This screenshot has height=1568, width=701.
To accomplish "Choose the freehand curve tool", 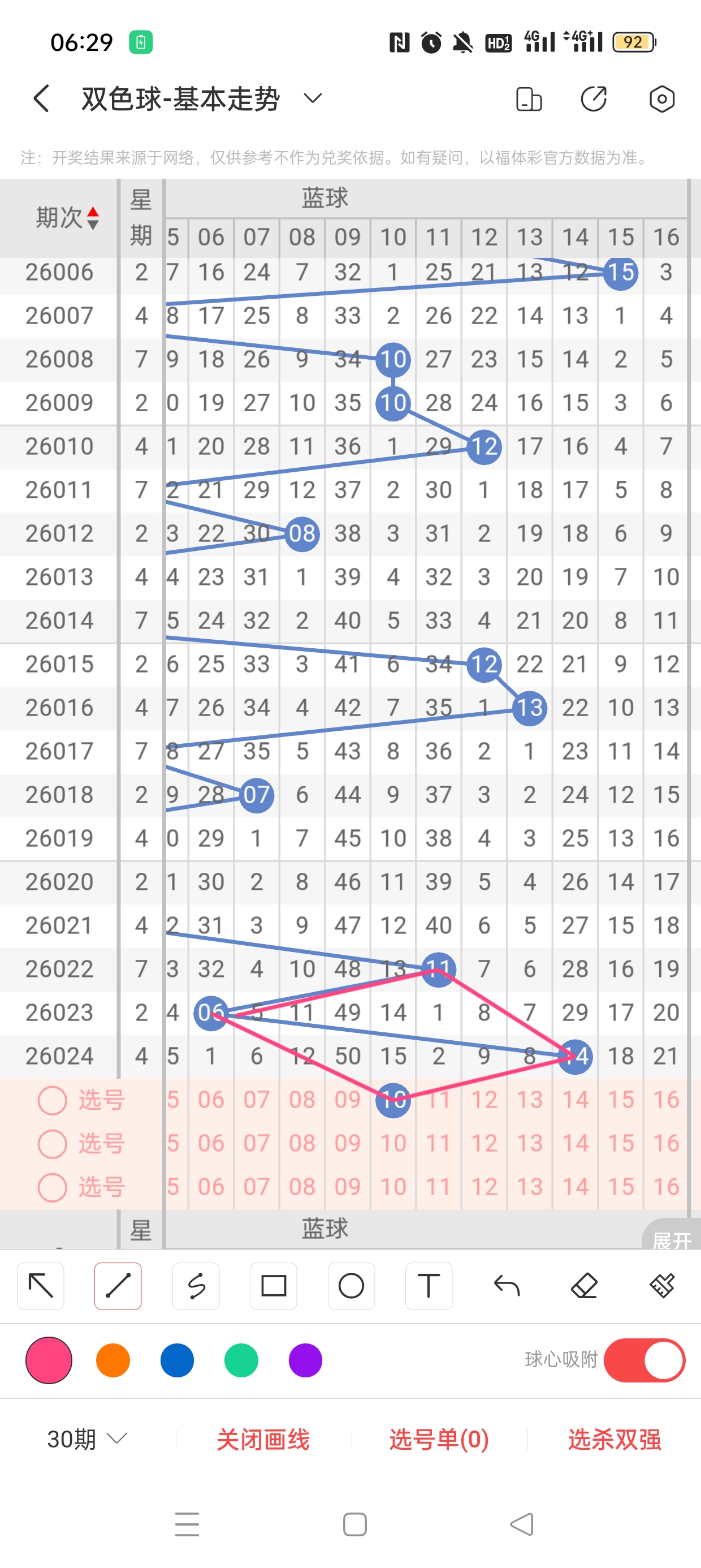I will point(196,1286).
